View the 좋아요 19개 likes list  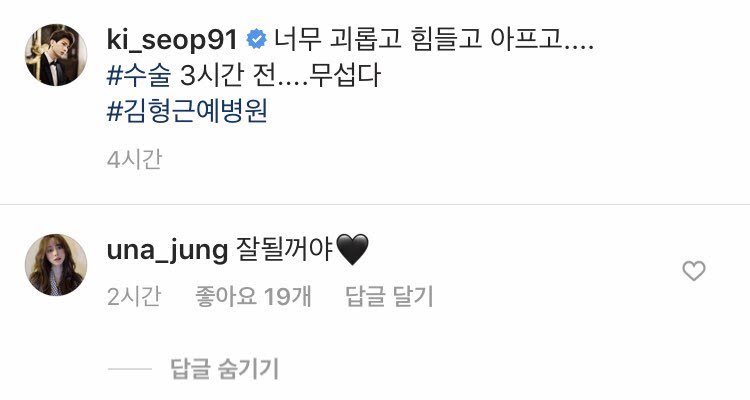253,297
